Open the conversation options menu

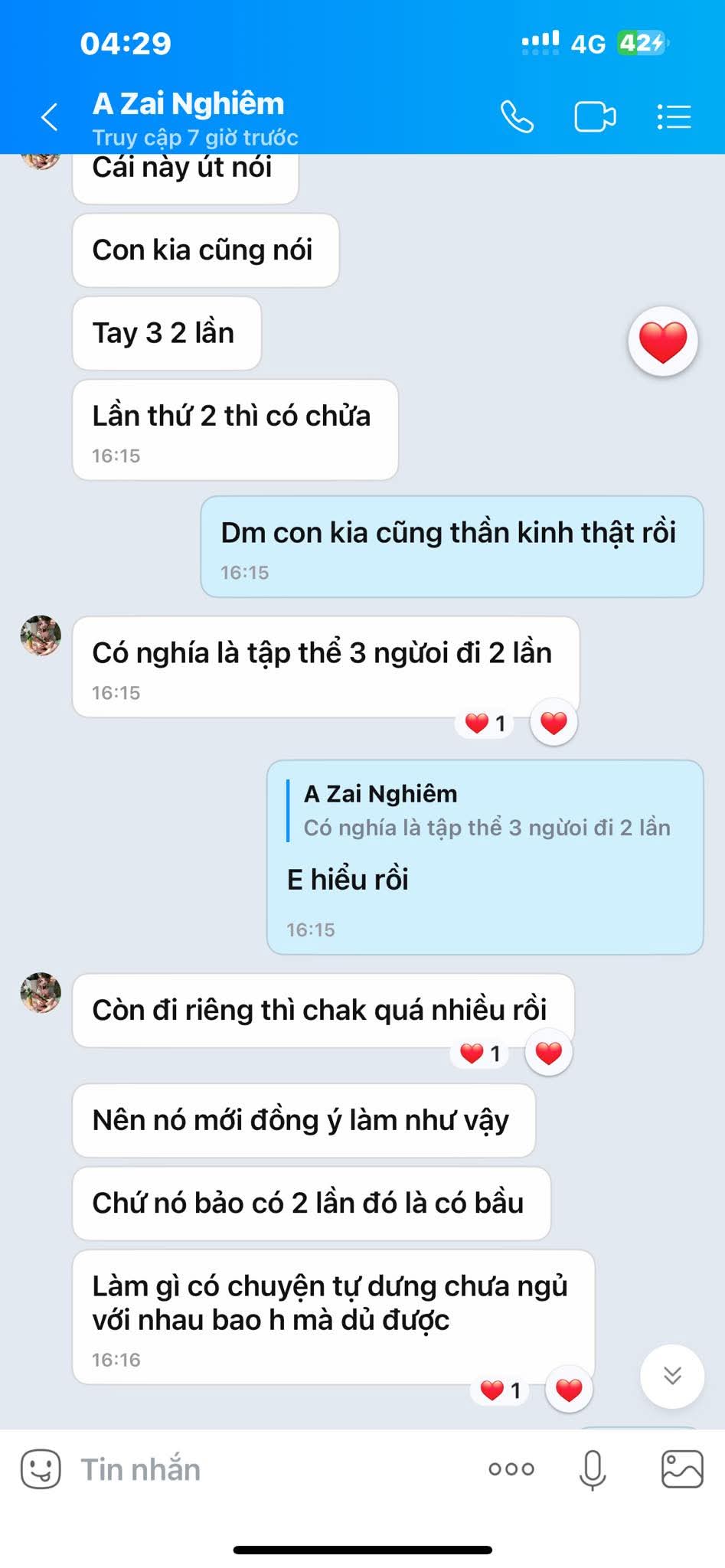674,117
